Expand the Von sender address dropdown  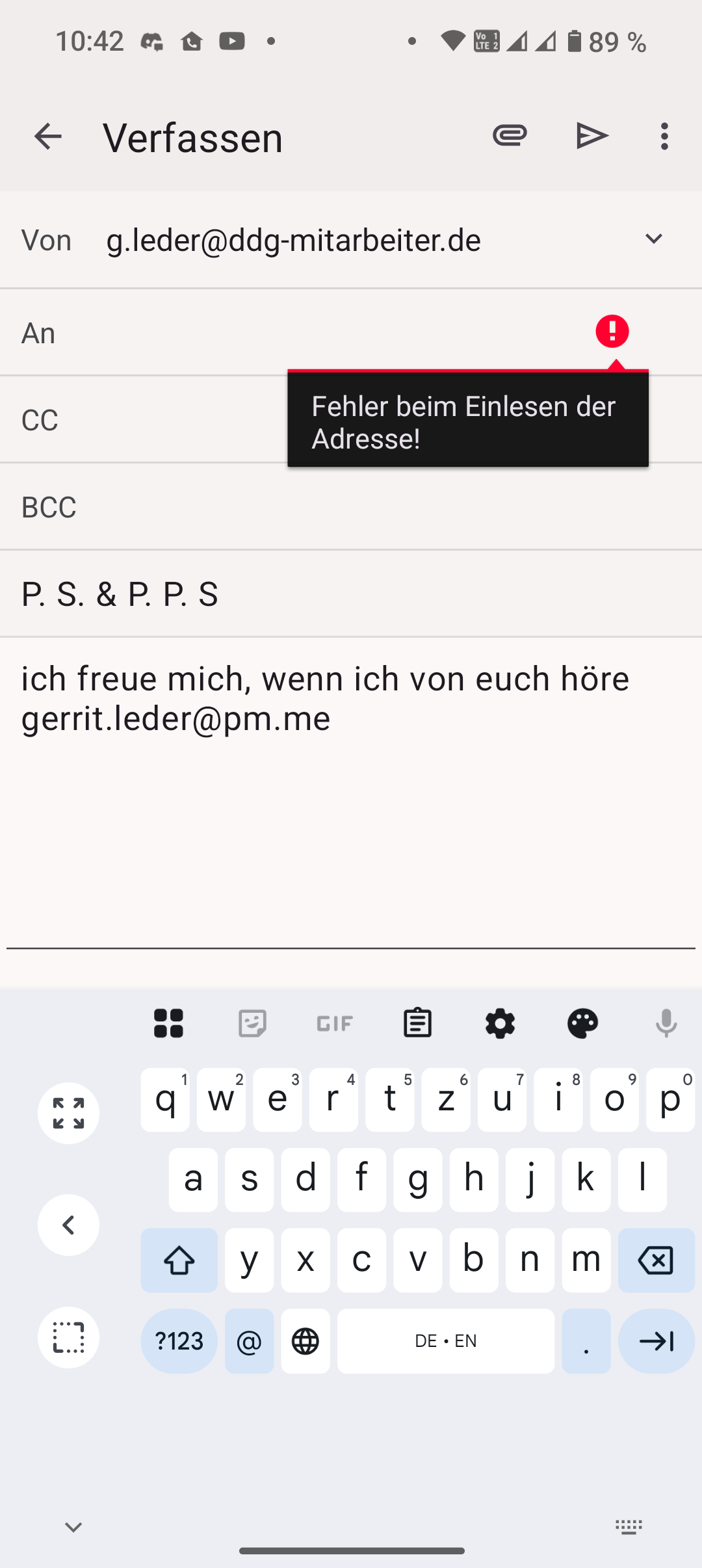tap(654, 239)
